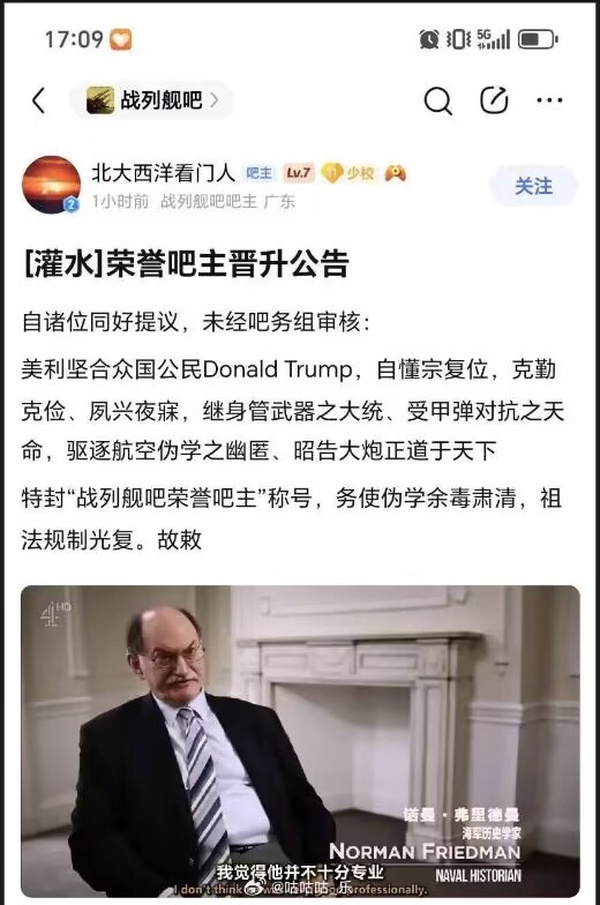Follow 北大西洋看门人 with 关注 button
Viewport: 600px width, 905px height.
coord(533,186)
